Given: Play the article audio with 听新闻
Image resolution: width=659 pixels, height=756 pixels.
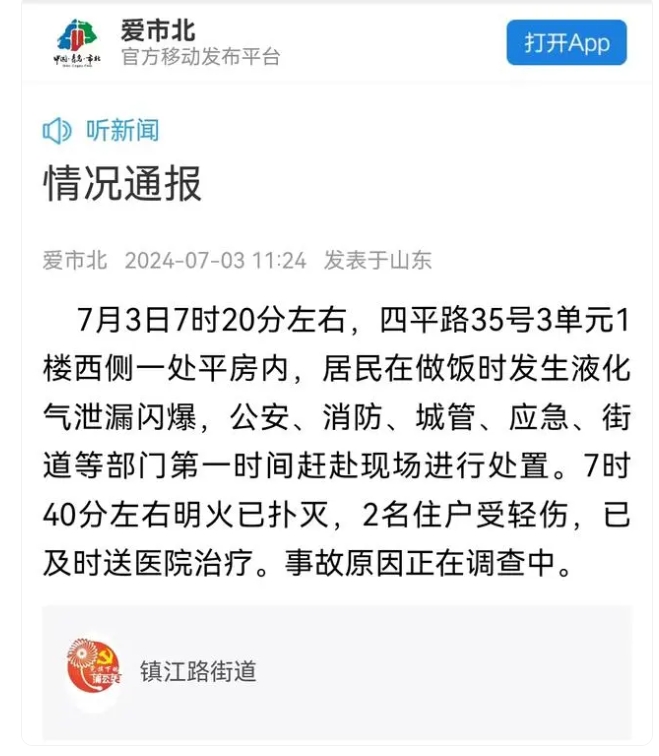Looking at the screenshot, I should pos(100,130).
